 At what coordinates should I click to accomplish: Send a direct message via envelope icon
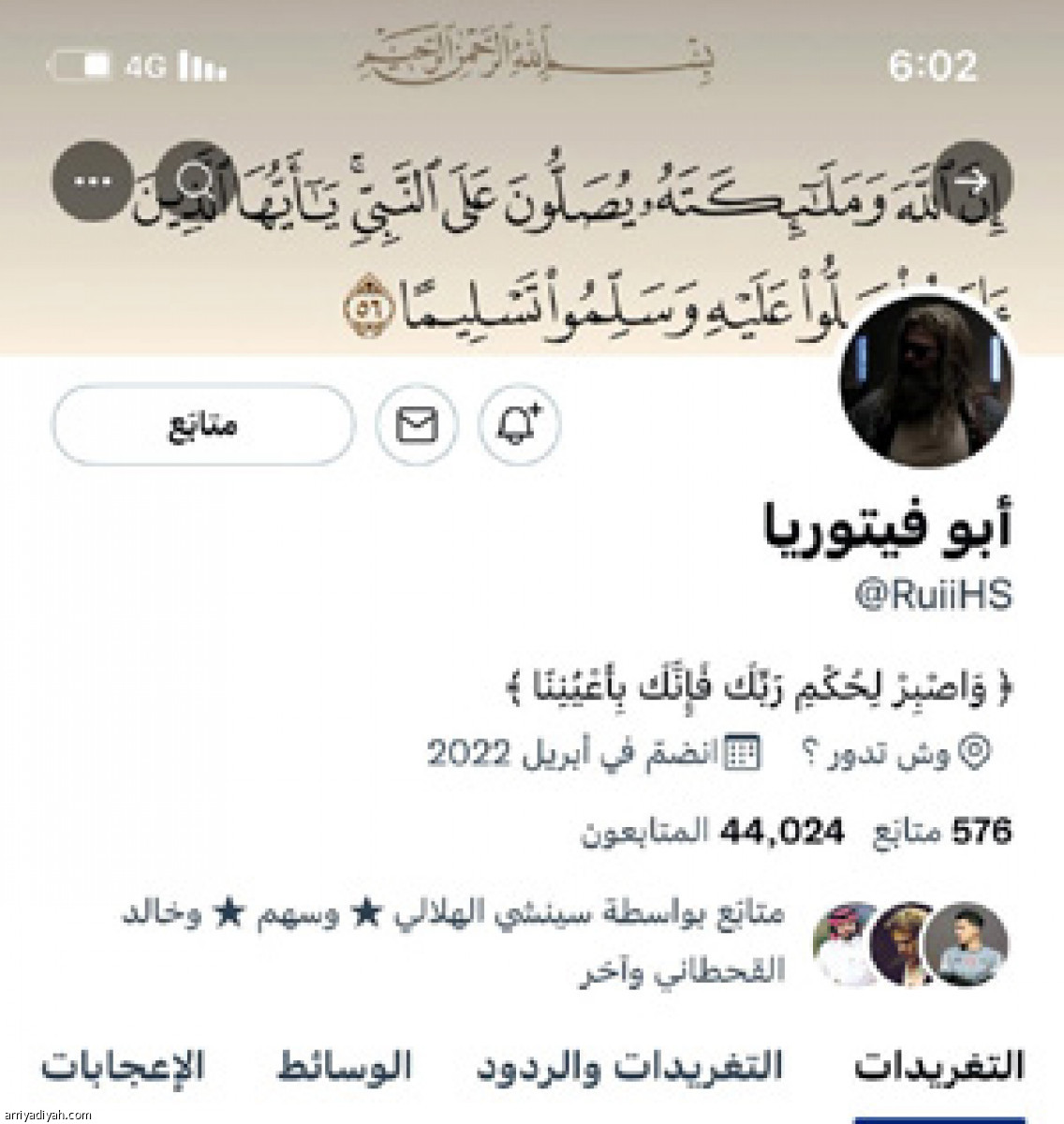pyautogui.click(x=417, y=425)
